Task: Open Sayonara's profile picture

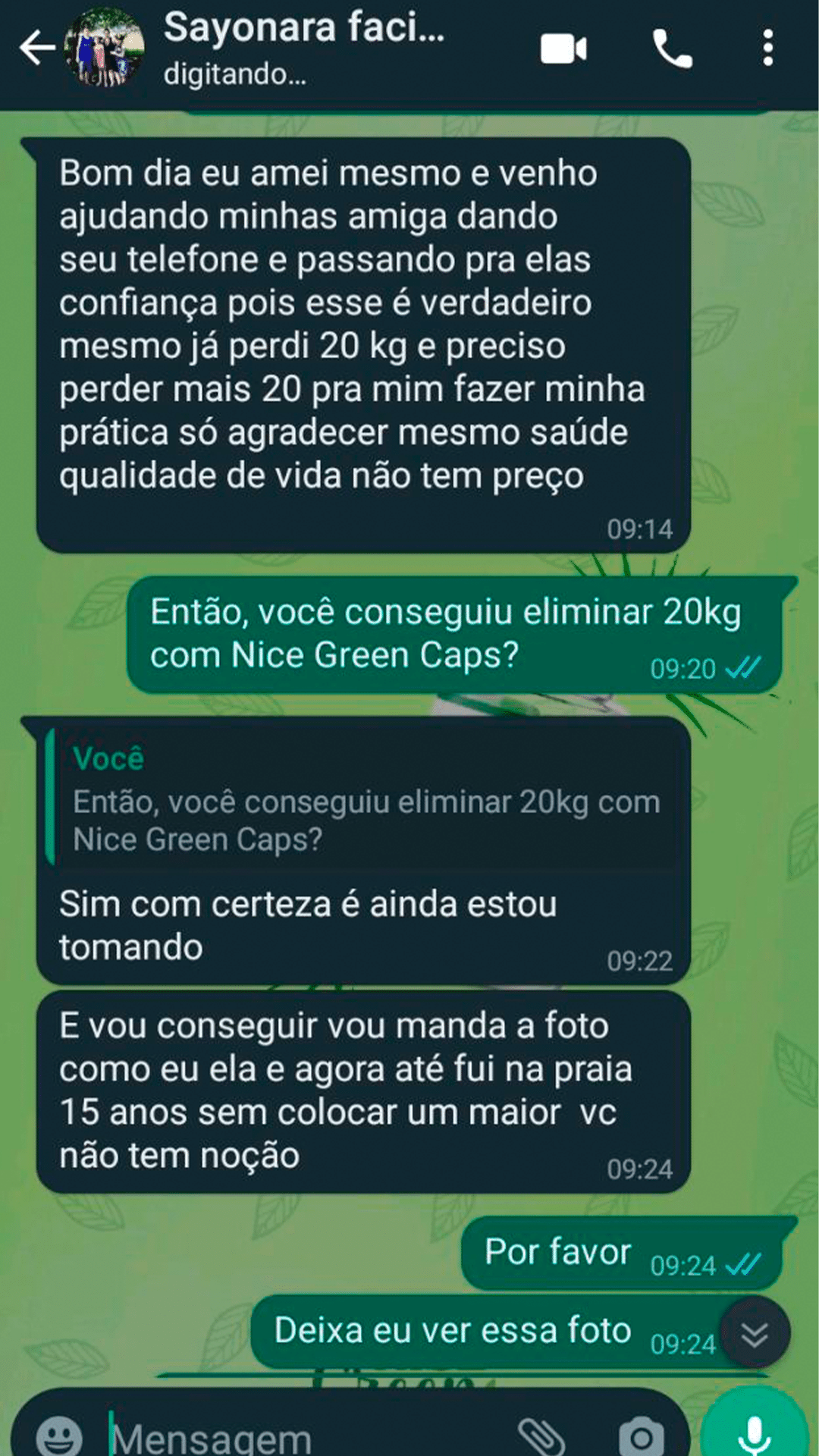Action: (x=104, y=49)
